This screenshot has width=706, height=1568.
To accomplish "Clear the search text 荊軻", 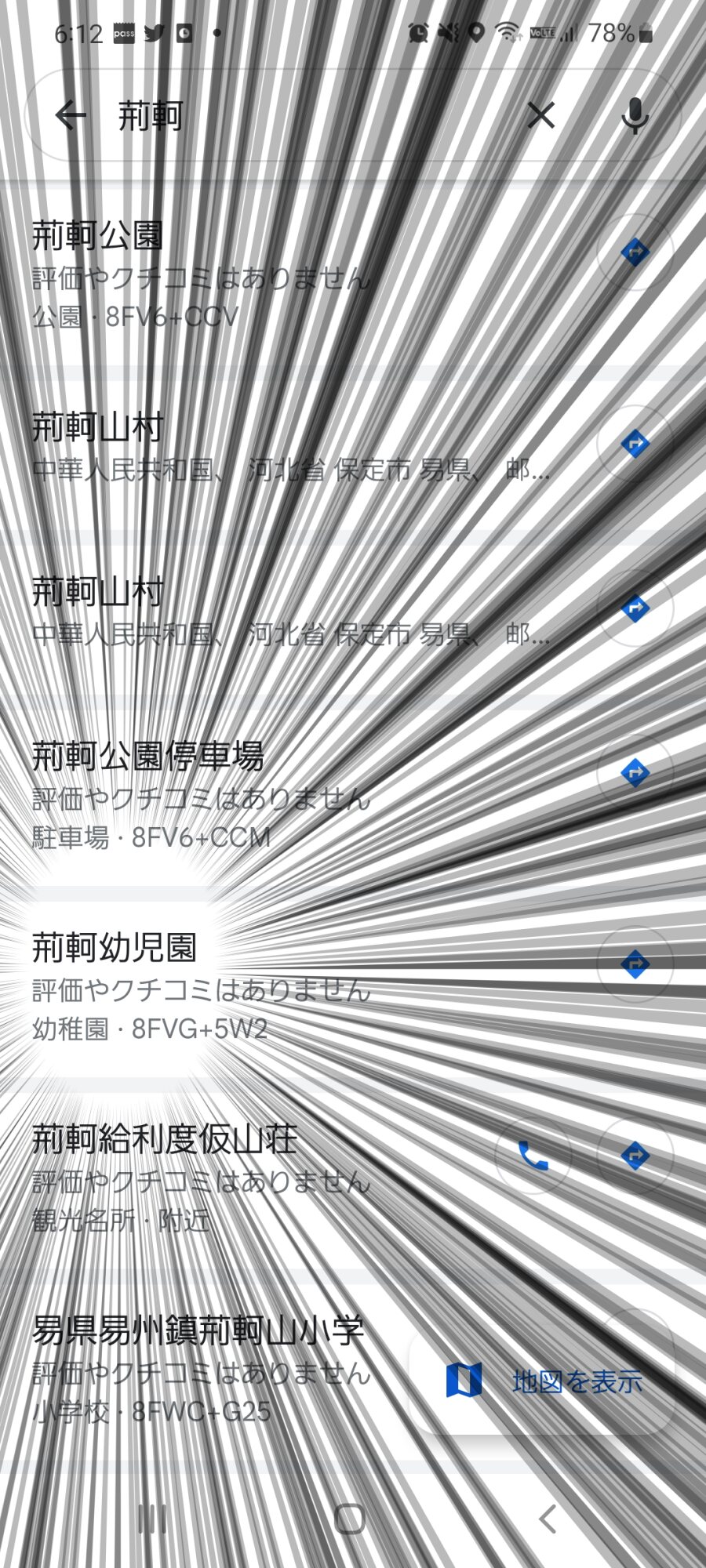I will [x=541, y=116].
